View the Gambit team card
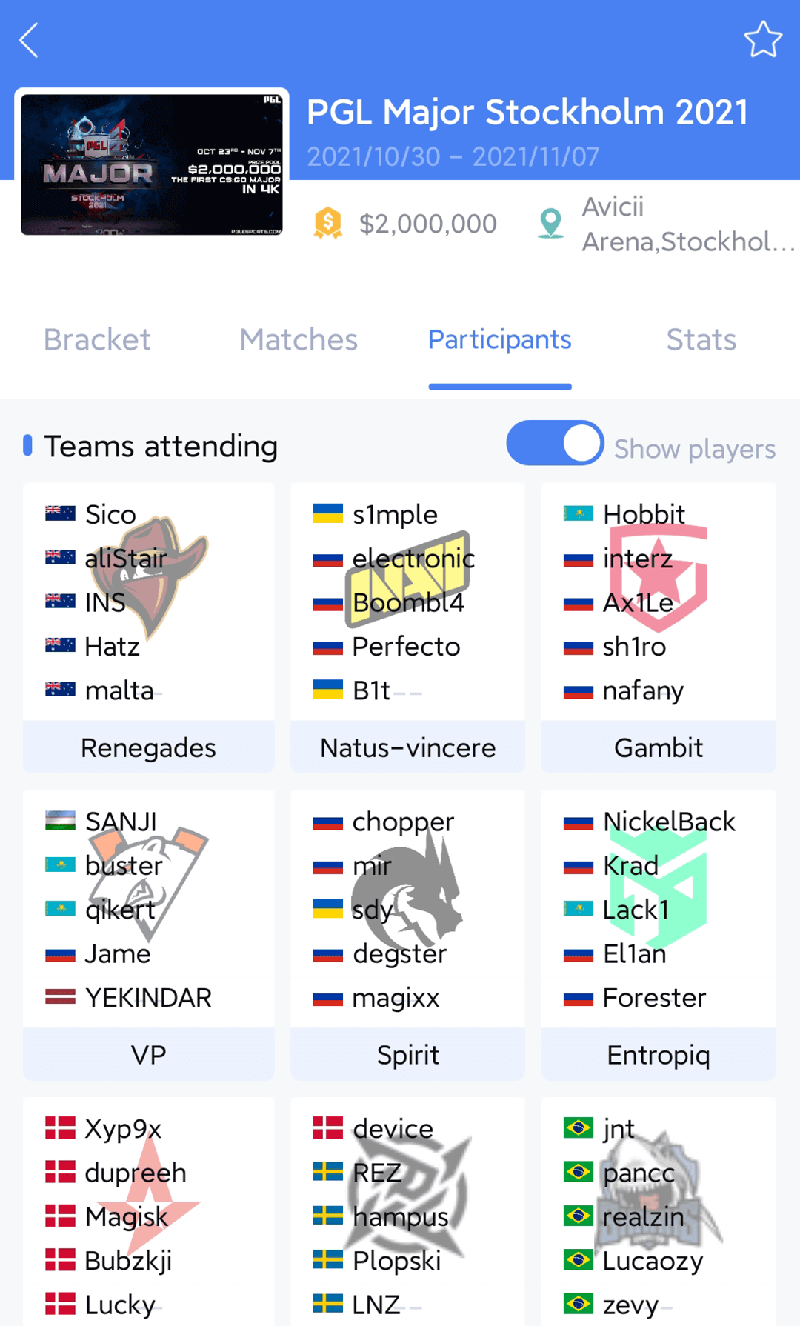 658,628
